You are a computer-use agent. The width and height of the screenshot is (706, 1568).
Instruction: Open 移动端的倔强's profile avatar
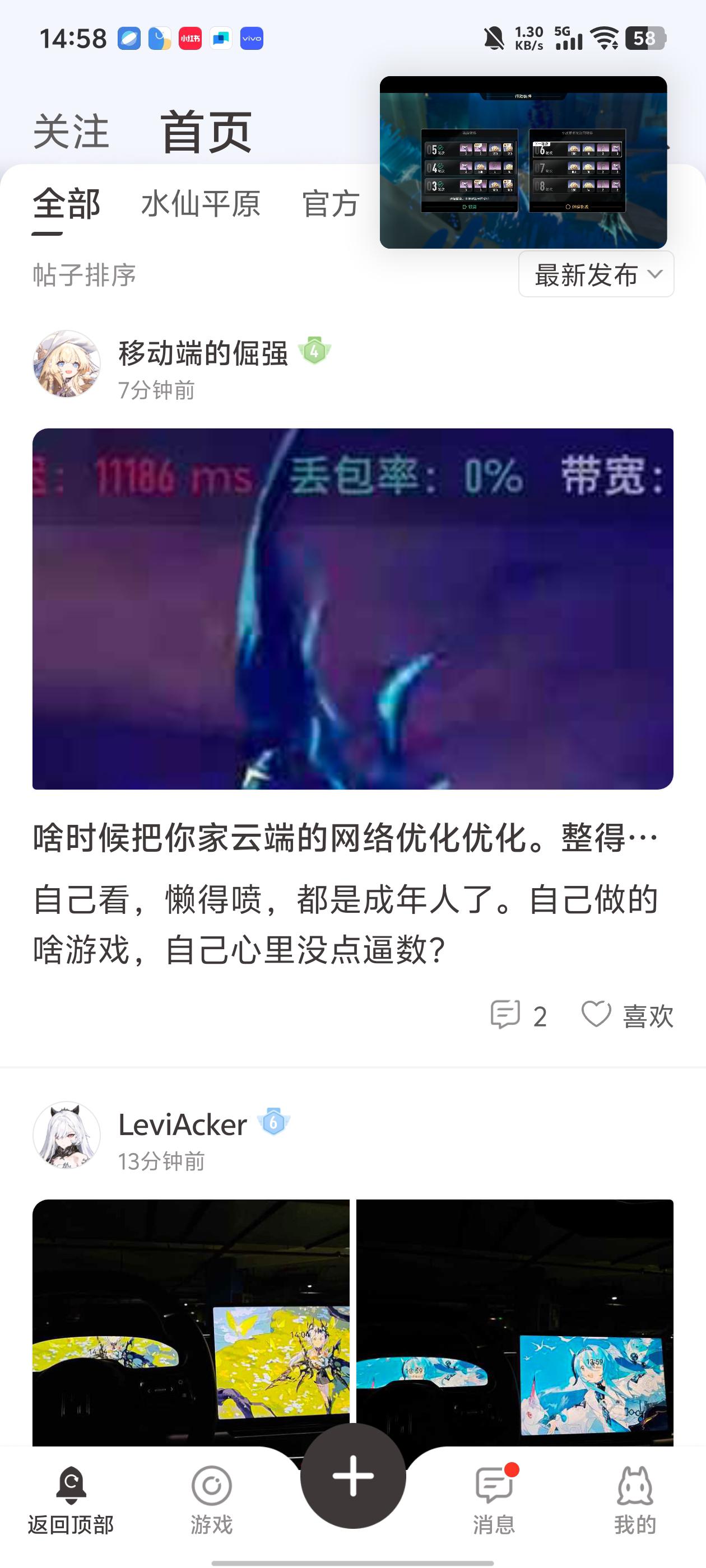(66, 364)
